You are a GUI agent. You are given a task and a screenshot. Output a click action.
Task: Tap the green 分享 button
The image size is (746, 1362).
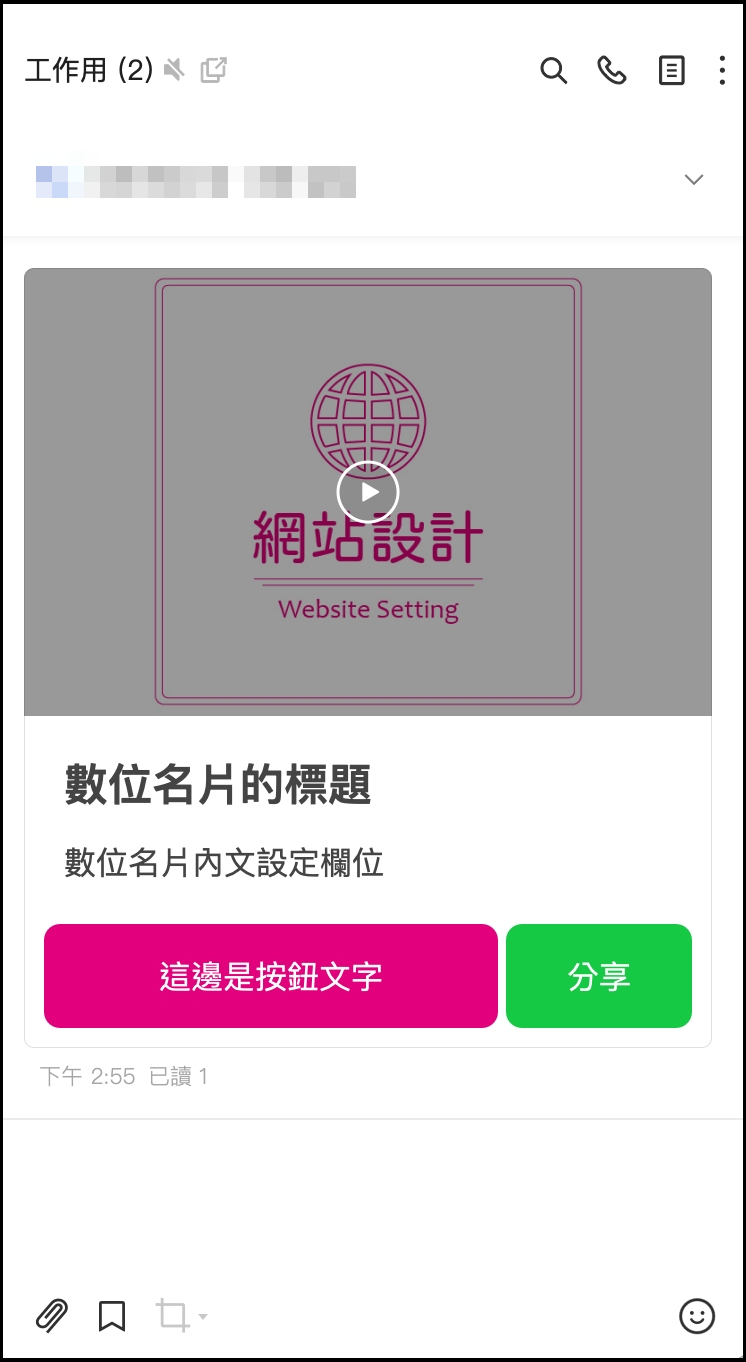pyautogui.click(x=598, y=976)
